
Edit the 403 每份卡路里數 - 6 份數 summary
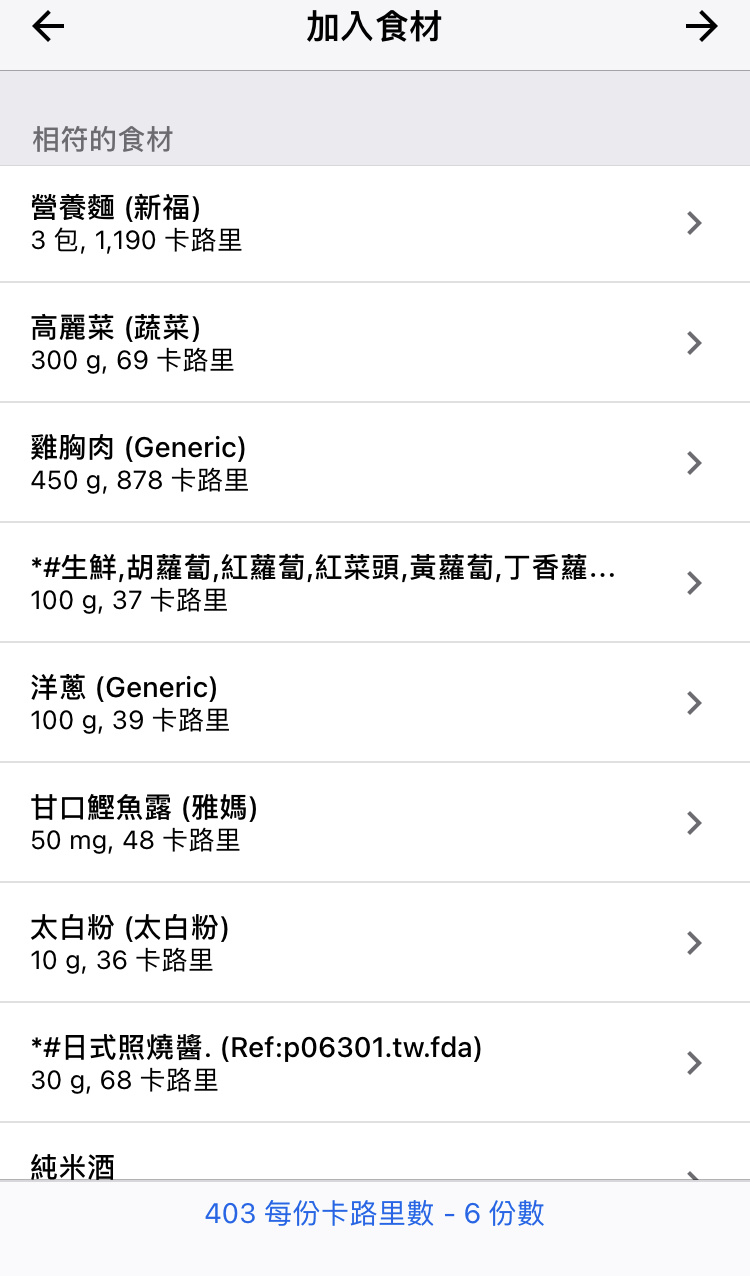[x=374, y=1213]
